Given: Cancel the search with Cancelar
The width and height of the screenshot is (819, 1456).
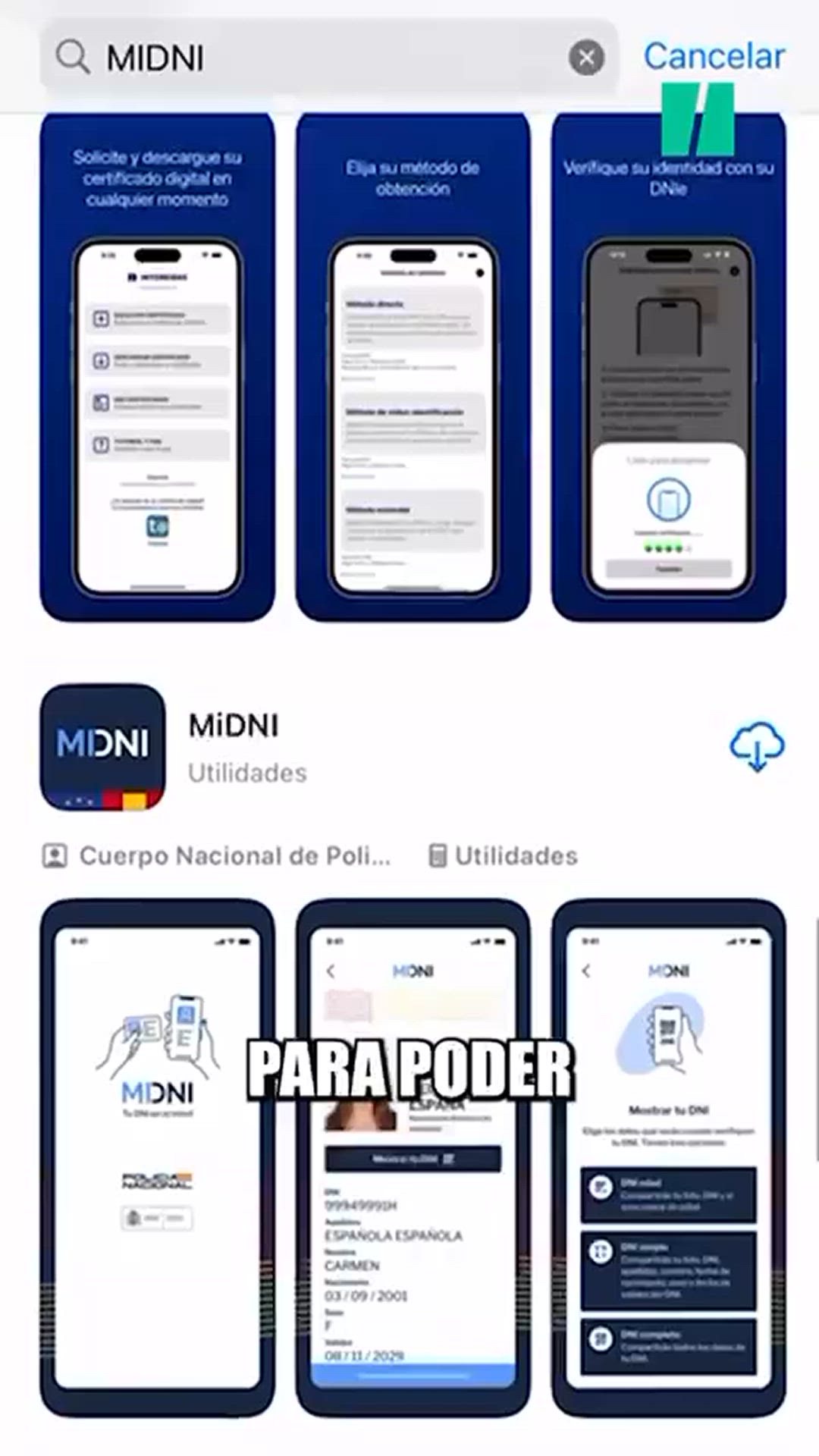Looking at the screenshot, I should pos(714,56).
